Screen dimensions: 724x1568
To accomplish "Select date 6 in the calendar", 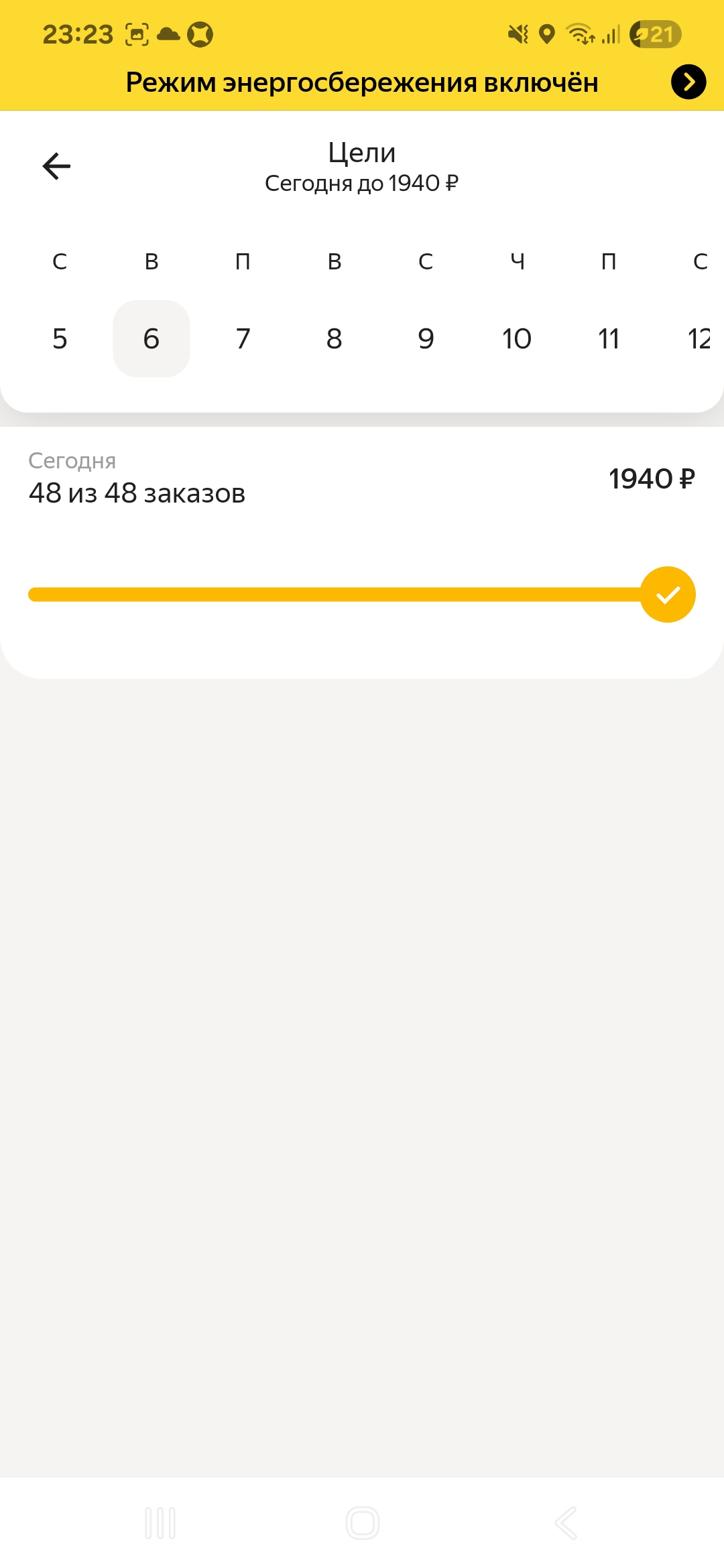I will (152, 338).
